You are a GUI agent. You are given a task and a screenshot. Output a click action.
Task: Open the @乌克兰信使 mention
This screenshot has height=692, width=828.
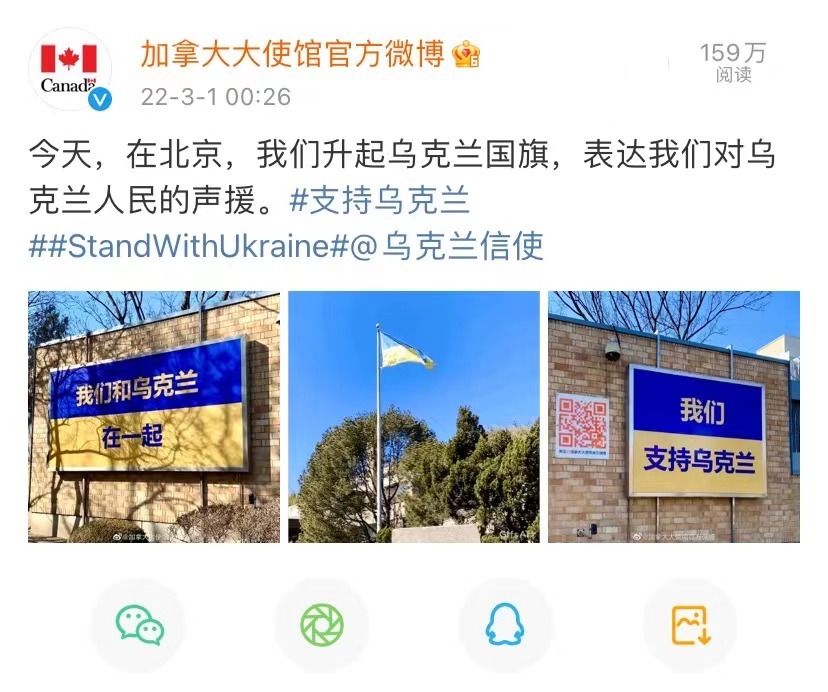tap(447, 246)
